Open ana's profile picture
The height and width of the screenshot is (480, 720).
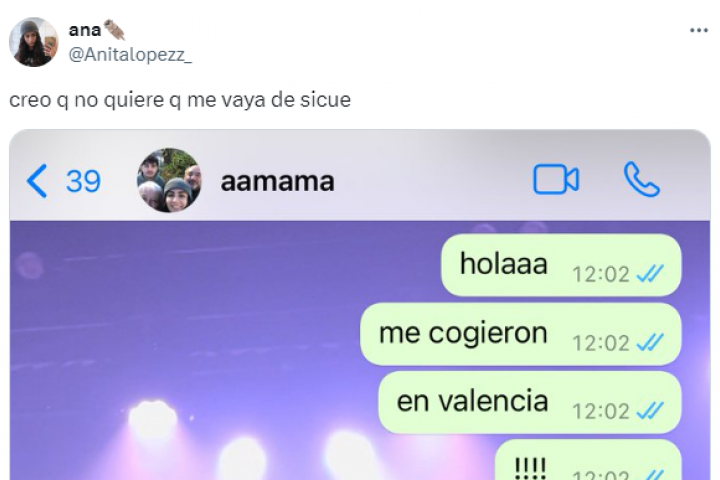tap(33, 42)
